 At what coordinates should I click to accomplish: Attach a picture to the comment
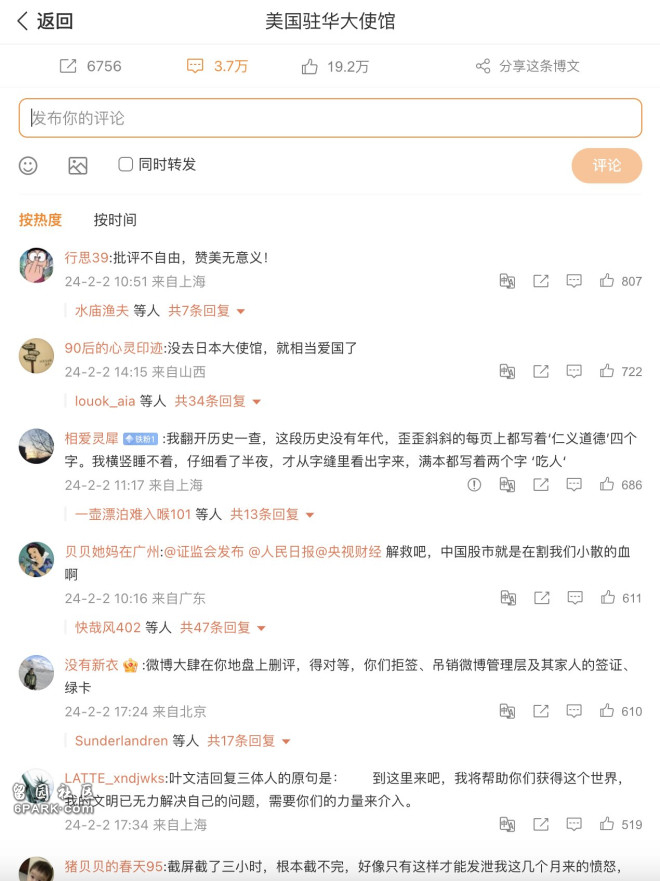click(78, 165)
